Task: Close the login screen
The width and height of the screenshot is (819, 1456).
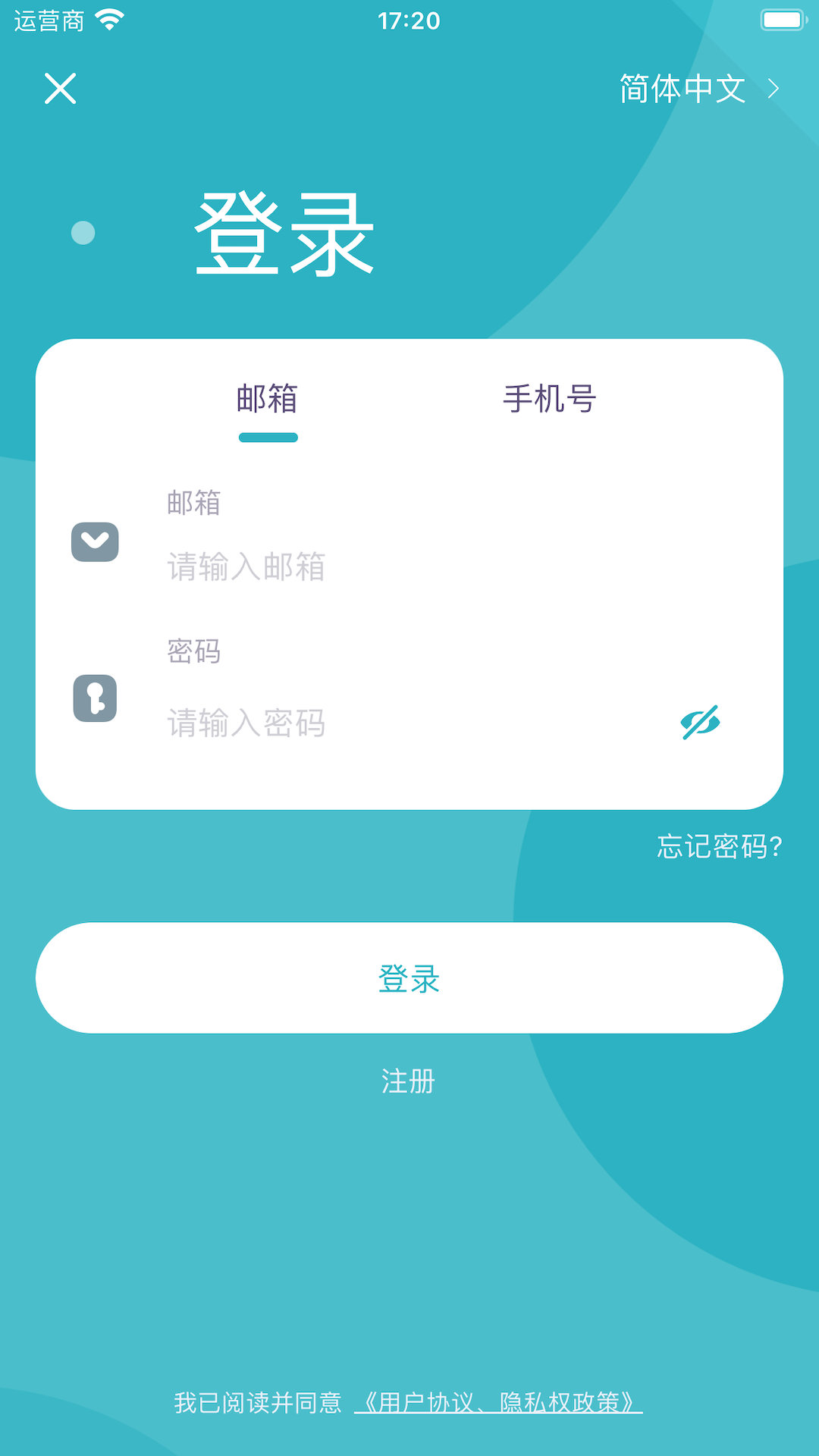Action: click(61, 89)
